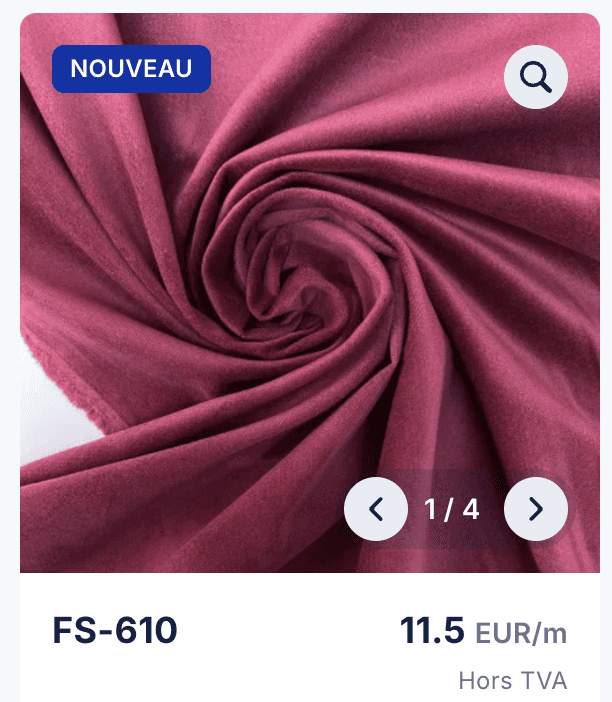Zoom into the fabric photo with the magnifier

535,77
